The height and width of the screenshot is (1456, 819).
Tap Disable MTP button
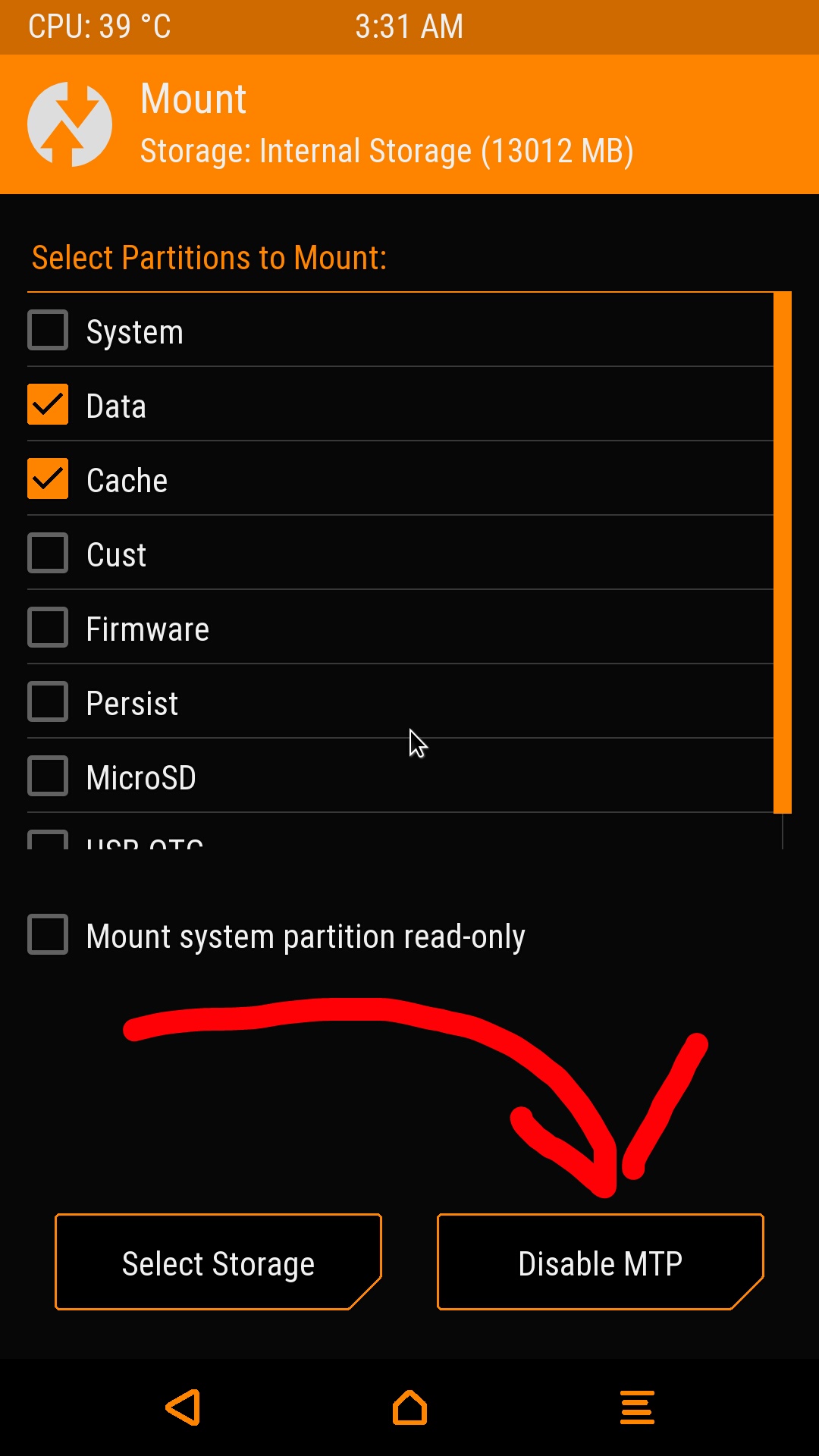tap(600, 1263)
